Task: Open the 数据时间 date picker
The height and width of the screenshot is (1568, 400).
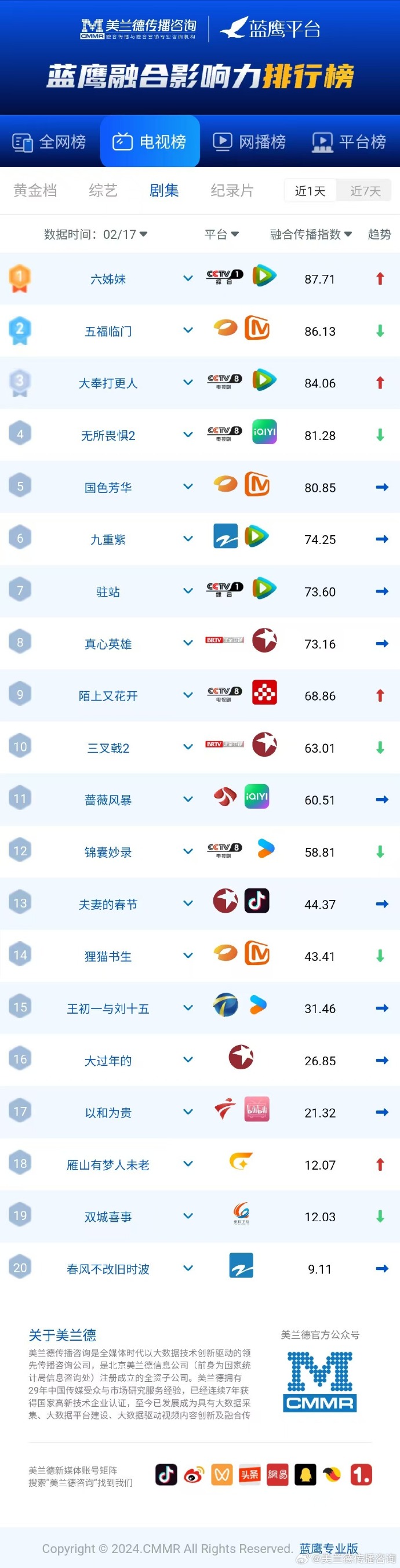Action: (x=96, y=234)
